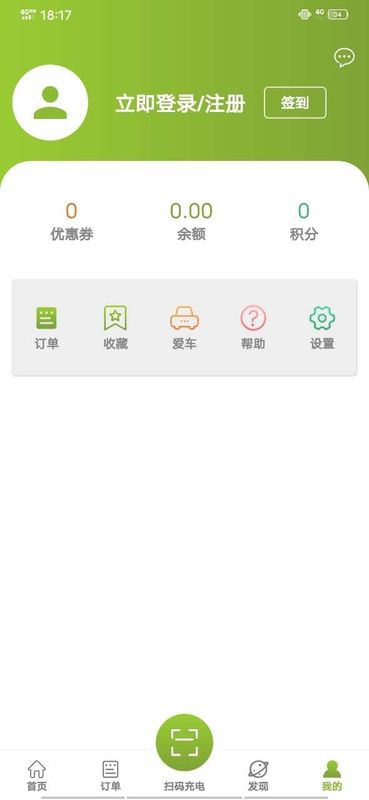This screenshot has width=369, height=800.
Task: Open 设置 settings
Action: tap(322, 328)
